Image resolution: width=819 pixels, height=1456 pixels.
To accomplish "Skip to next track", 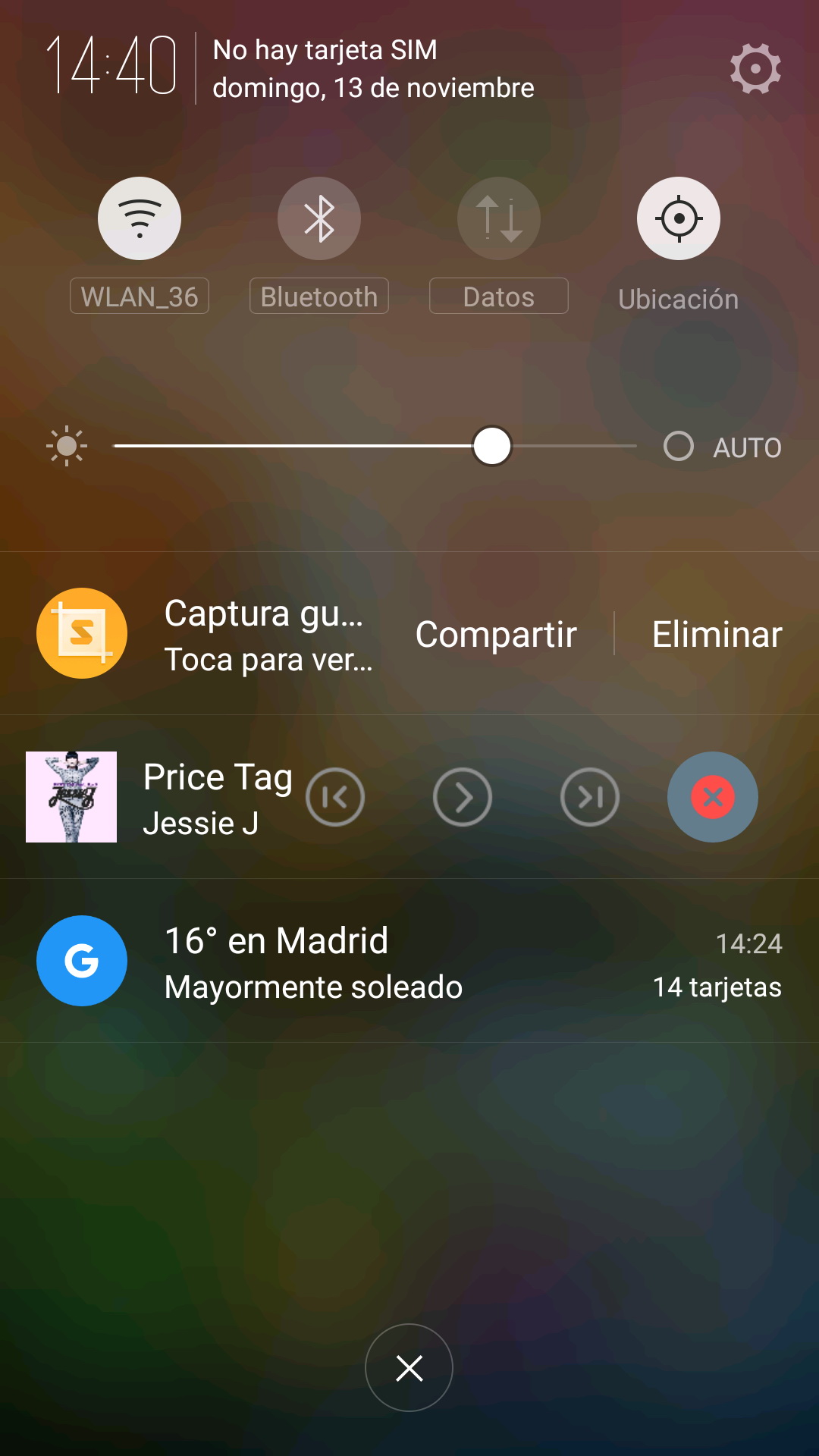I will coord(590,797).
